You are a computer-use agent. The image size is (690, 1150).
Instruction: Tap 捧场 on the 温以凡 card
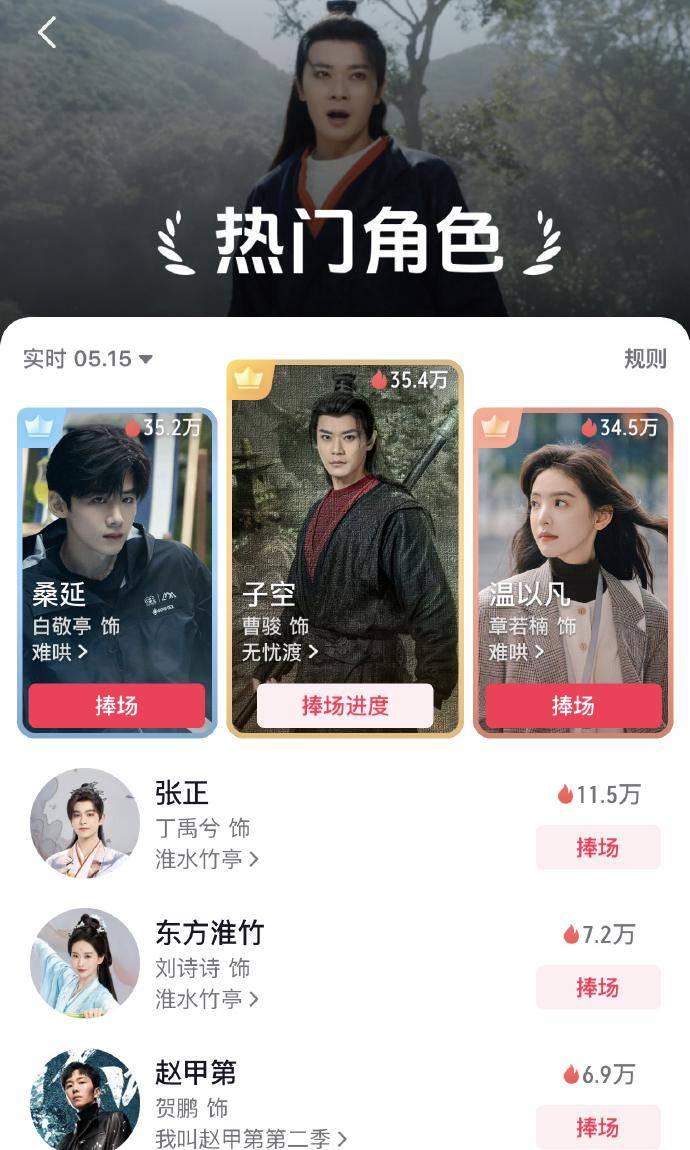coord(573,706)
